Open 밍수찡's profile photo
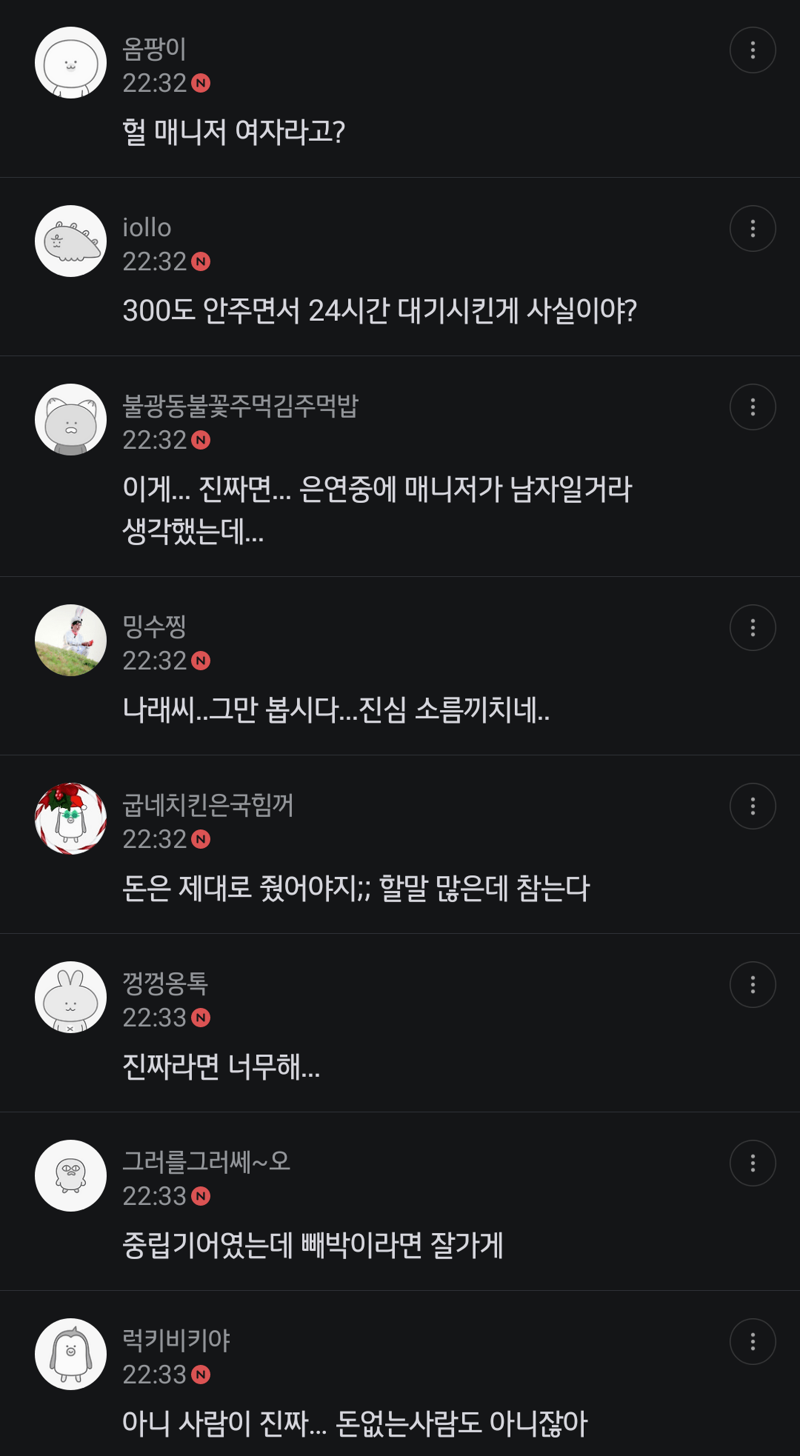The image size is (800, 1456). [x=71, y=640]
